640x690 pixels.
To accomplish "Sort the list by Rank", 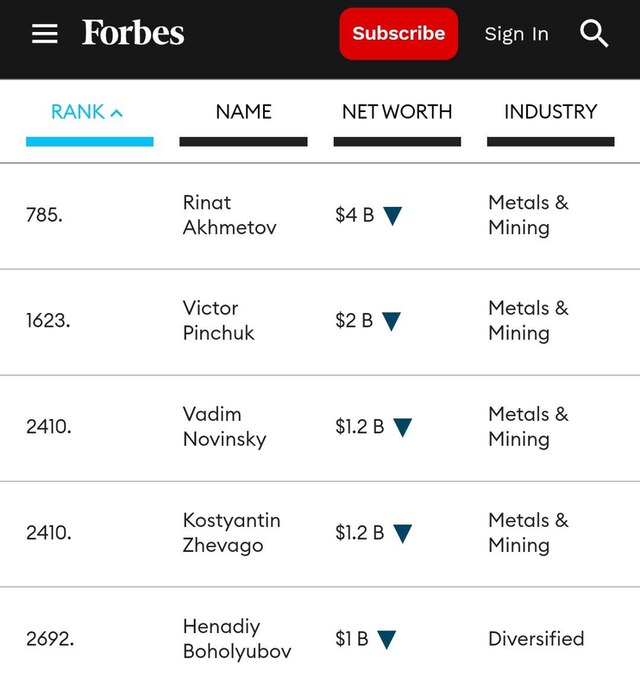I will click(x=88, y=112).
